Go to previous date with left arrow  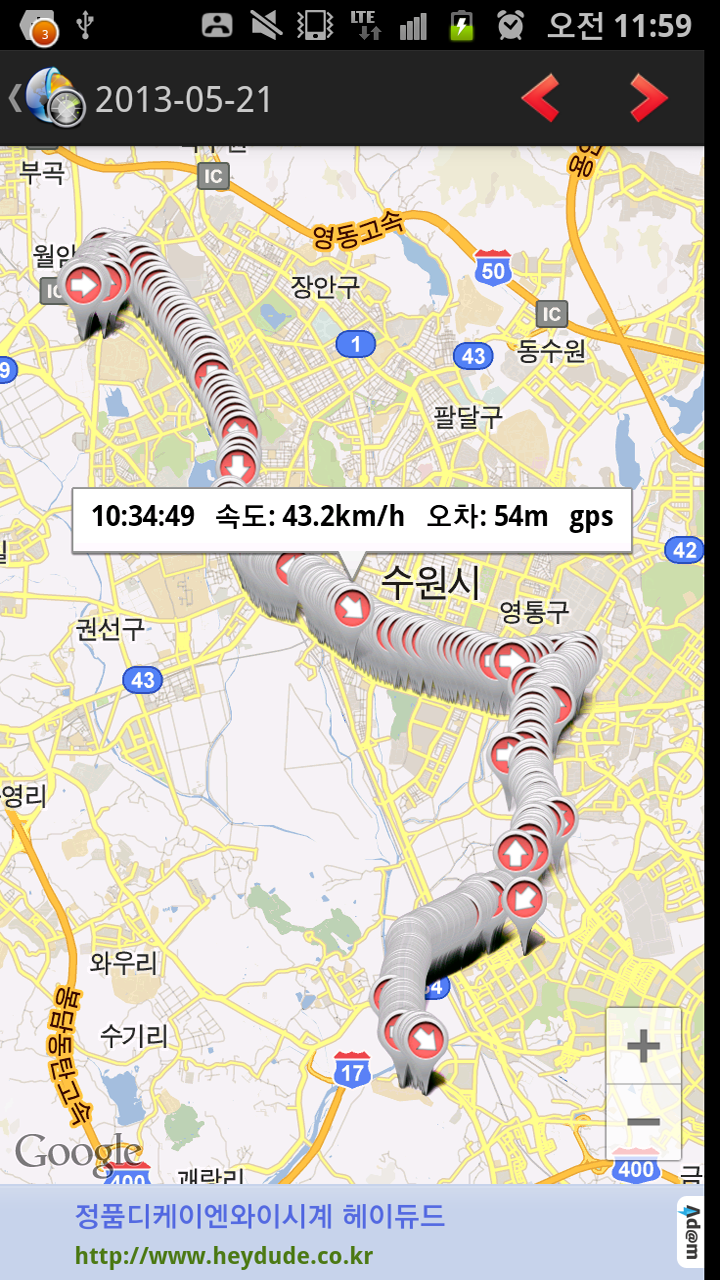541,98
